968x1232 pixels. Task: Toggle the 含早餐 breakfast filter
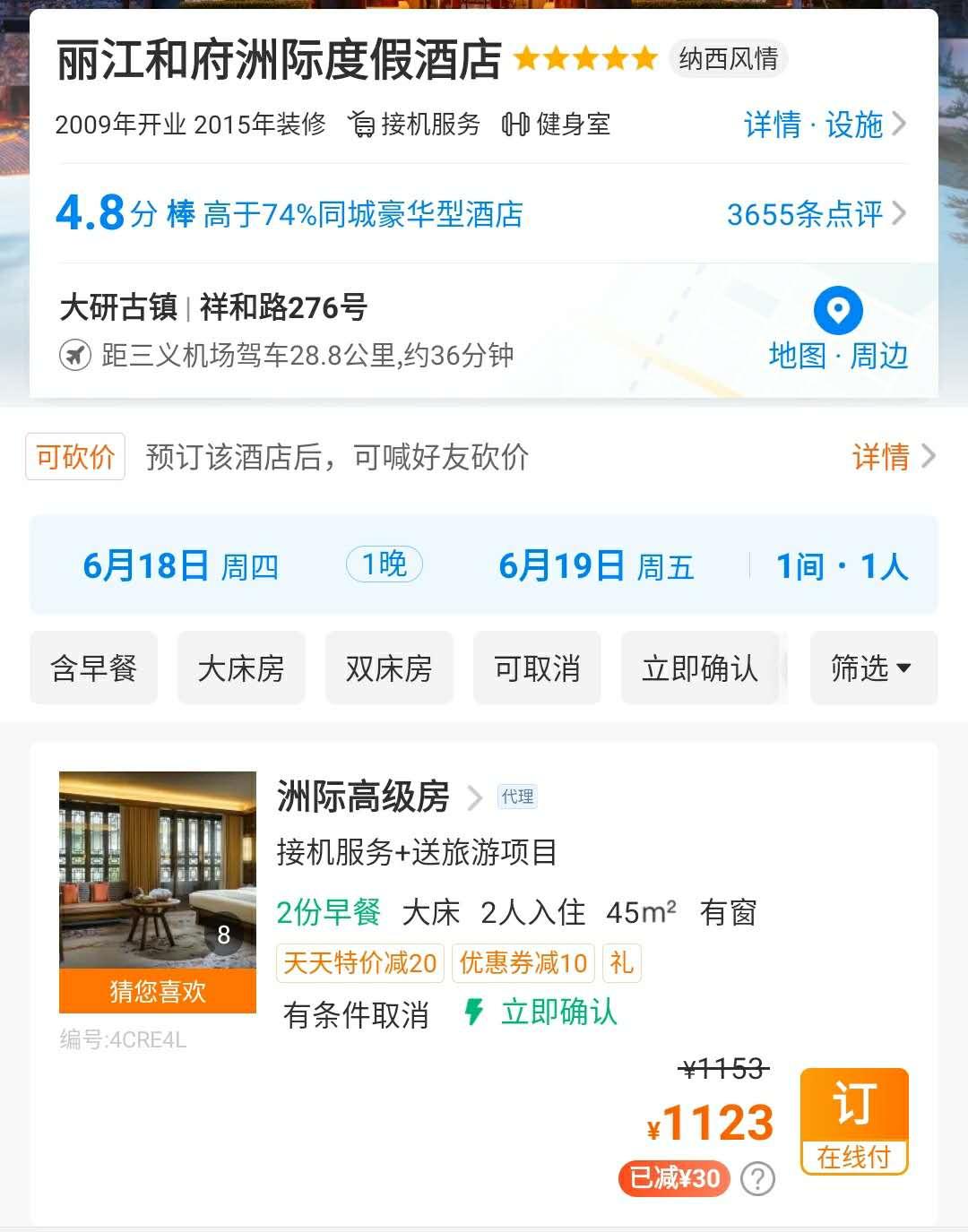coord(93,668)
